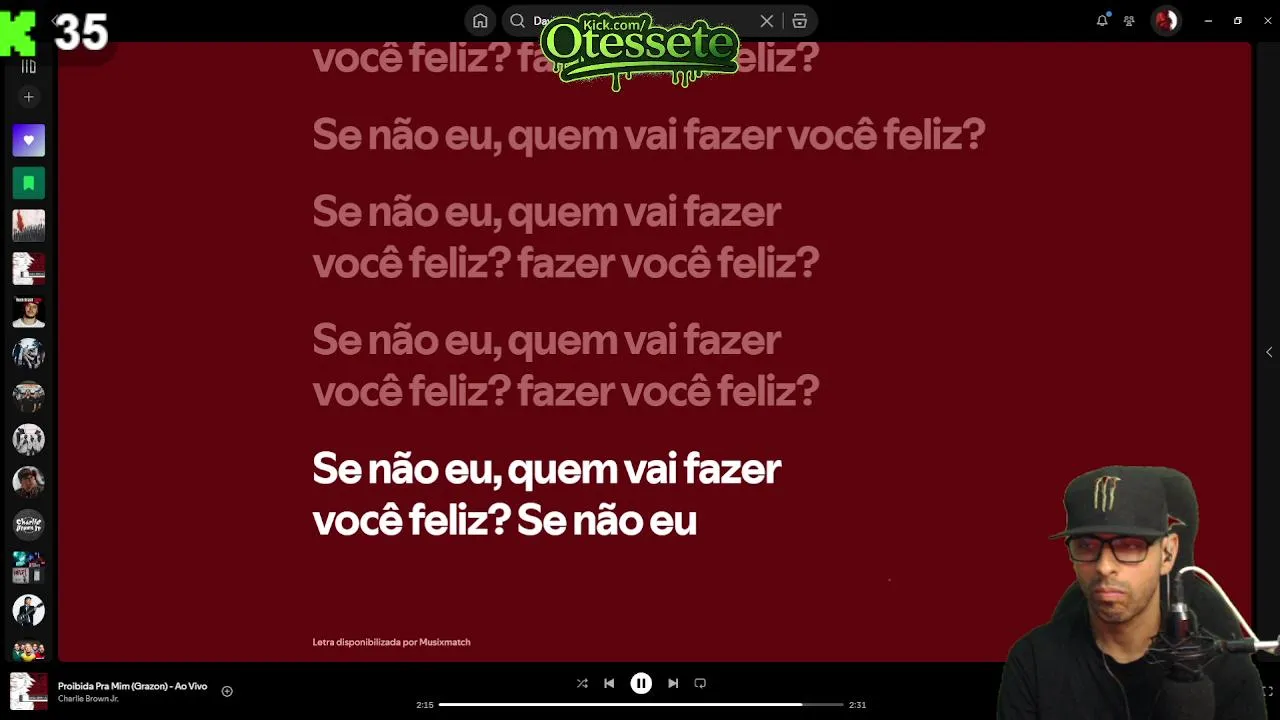Viewport: 1280px width, 720px height.
Task: Open the notifications bell
Action: pos(1102,21)
